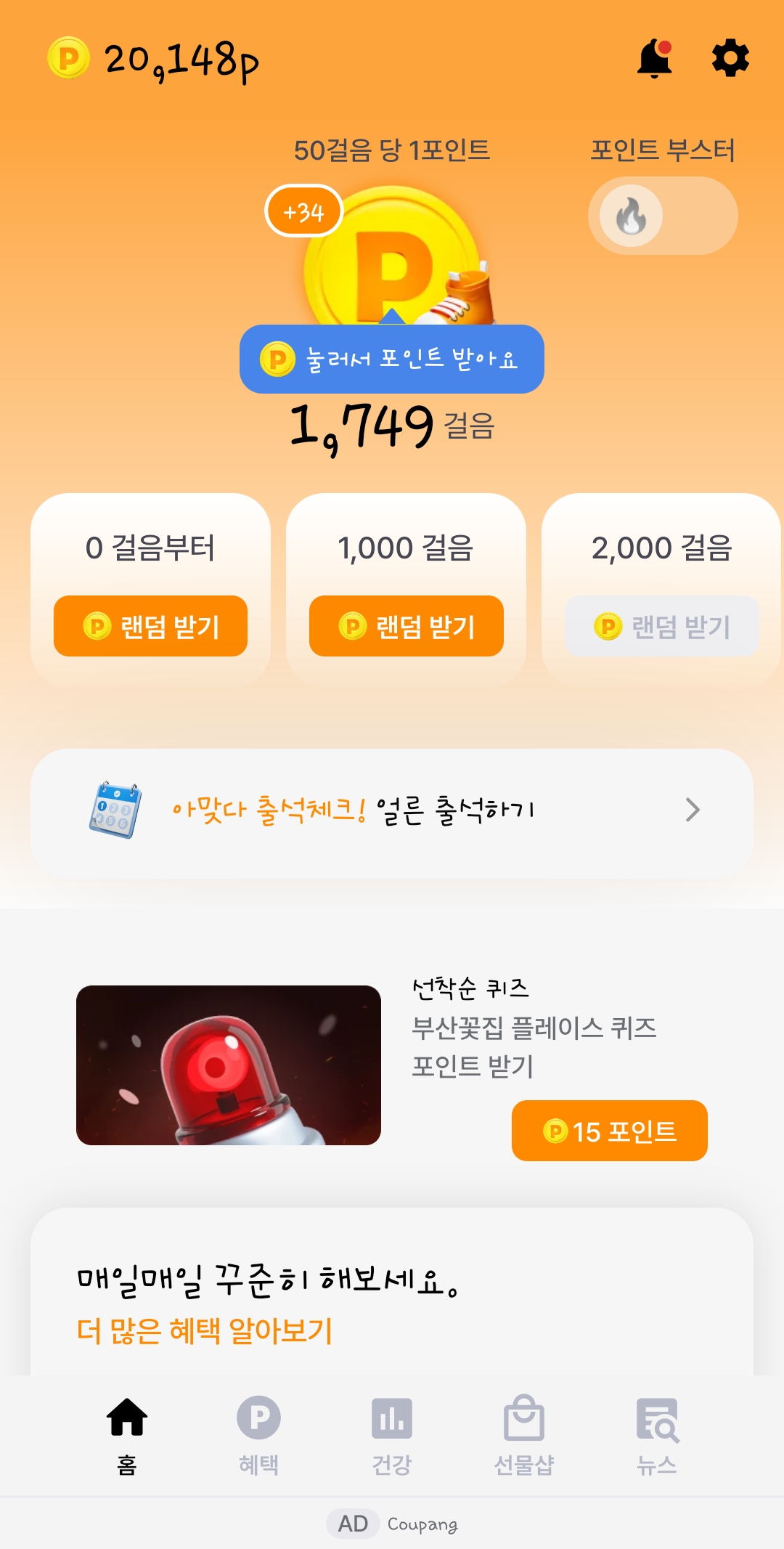Open the Coupang AD banner

[x=392, y=1524]
